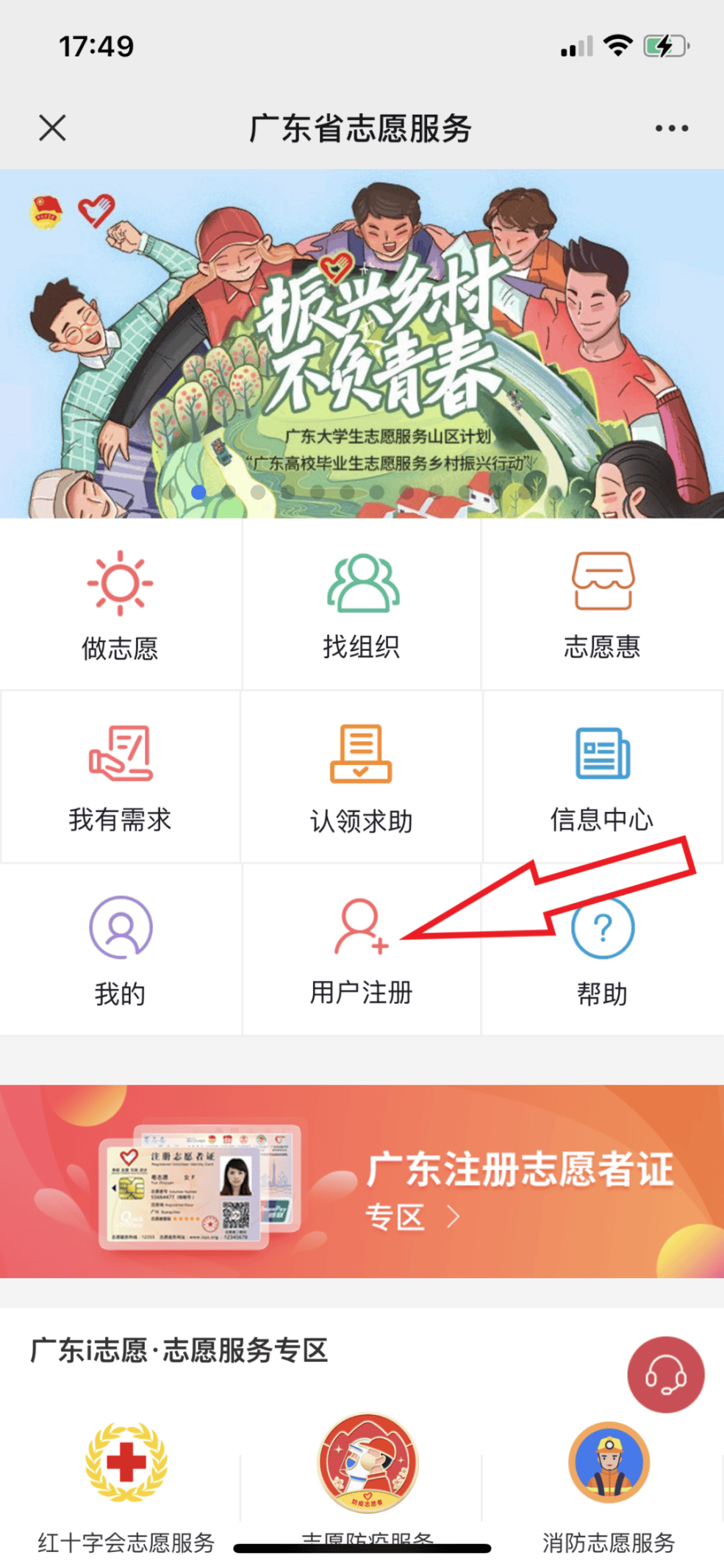The image size is (724, 1568).
Task: Open 红十字会志愿服务 zone
Action: pos(126,1478)
